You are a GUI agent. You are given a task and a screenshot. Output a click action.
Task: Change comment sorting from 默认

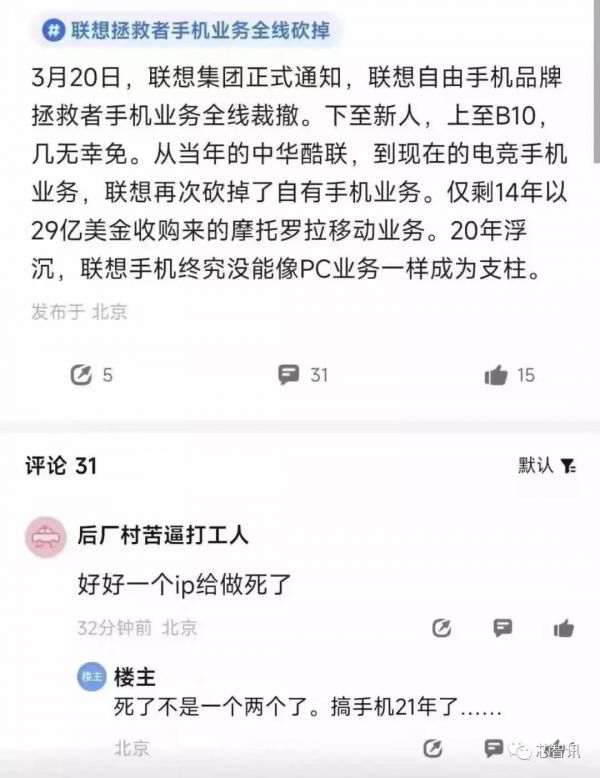(x=546, y=464)
